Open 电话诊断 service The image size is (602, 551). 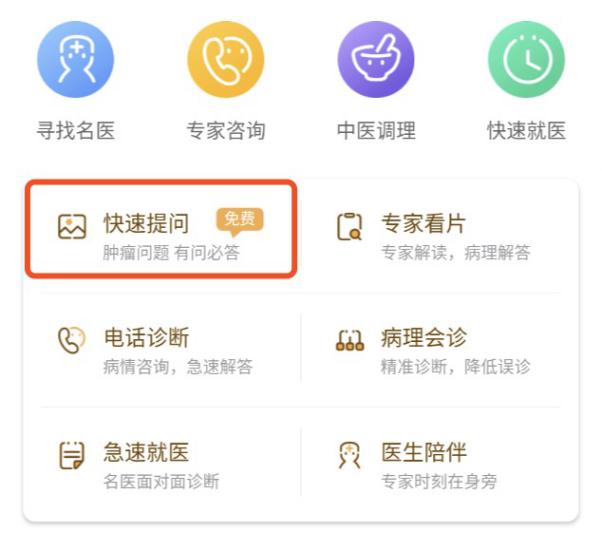coord(160,350)
